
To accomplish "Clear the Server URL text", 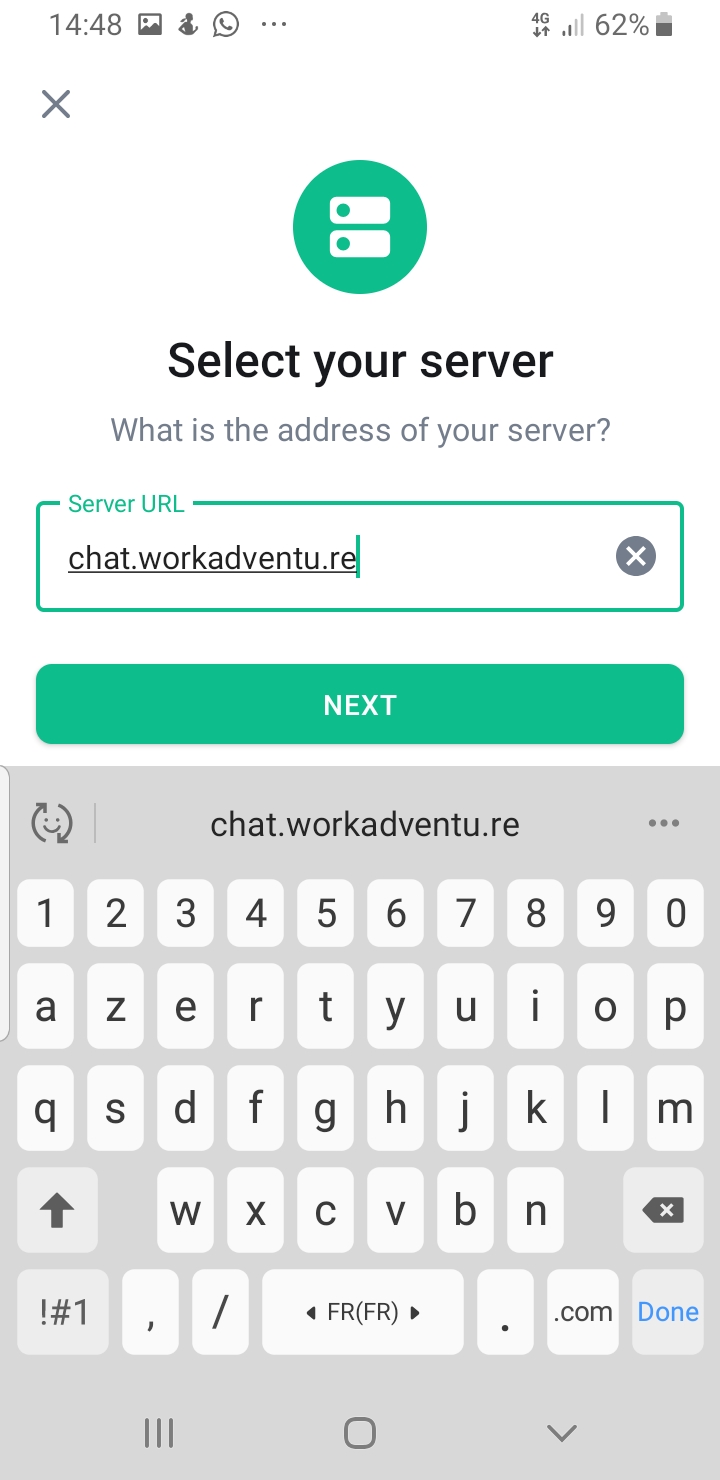I will point(635,556).
